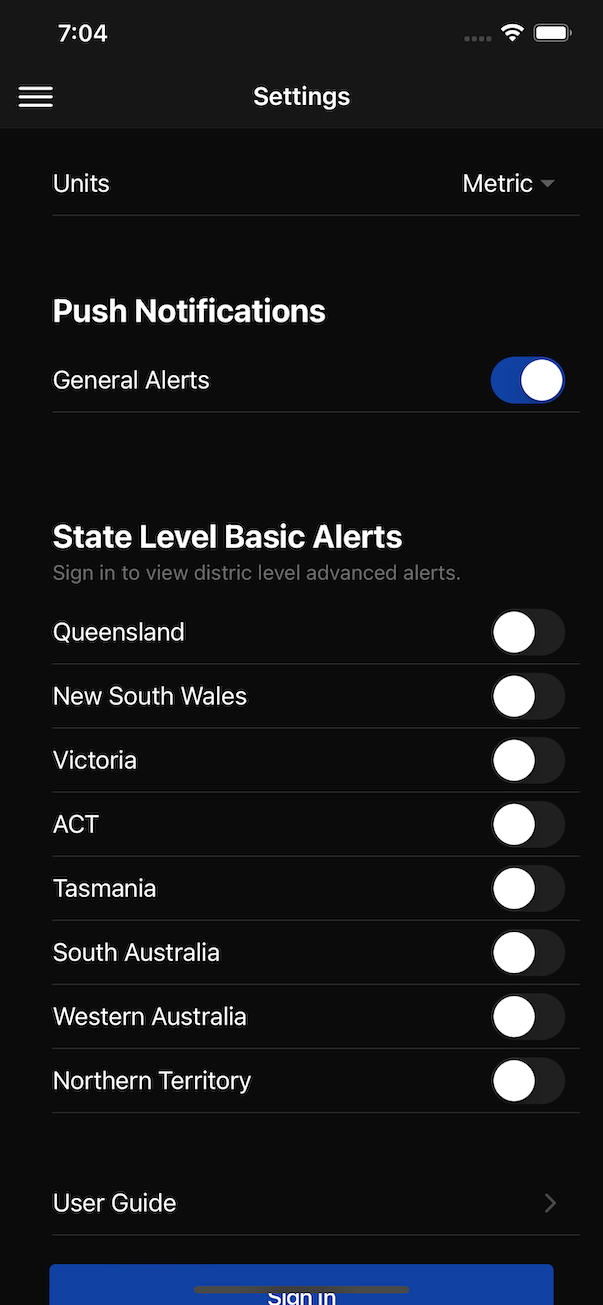Screen dimensions: 603x1305
Task: Enable Queensland state alerts
Action: coord(527,633)
